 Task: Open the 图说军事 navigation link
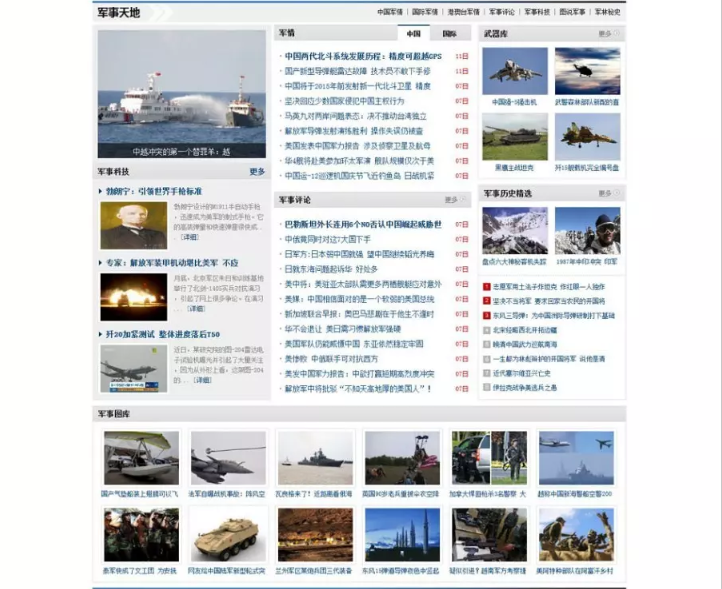[573, 12]
